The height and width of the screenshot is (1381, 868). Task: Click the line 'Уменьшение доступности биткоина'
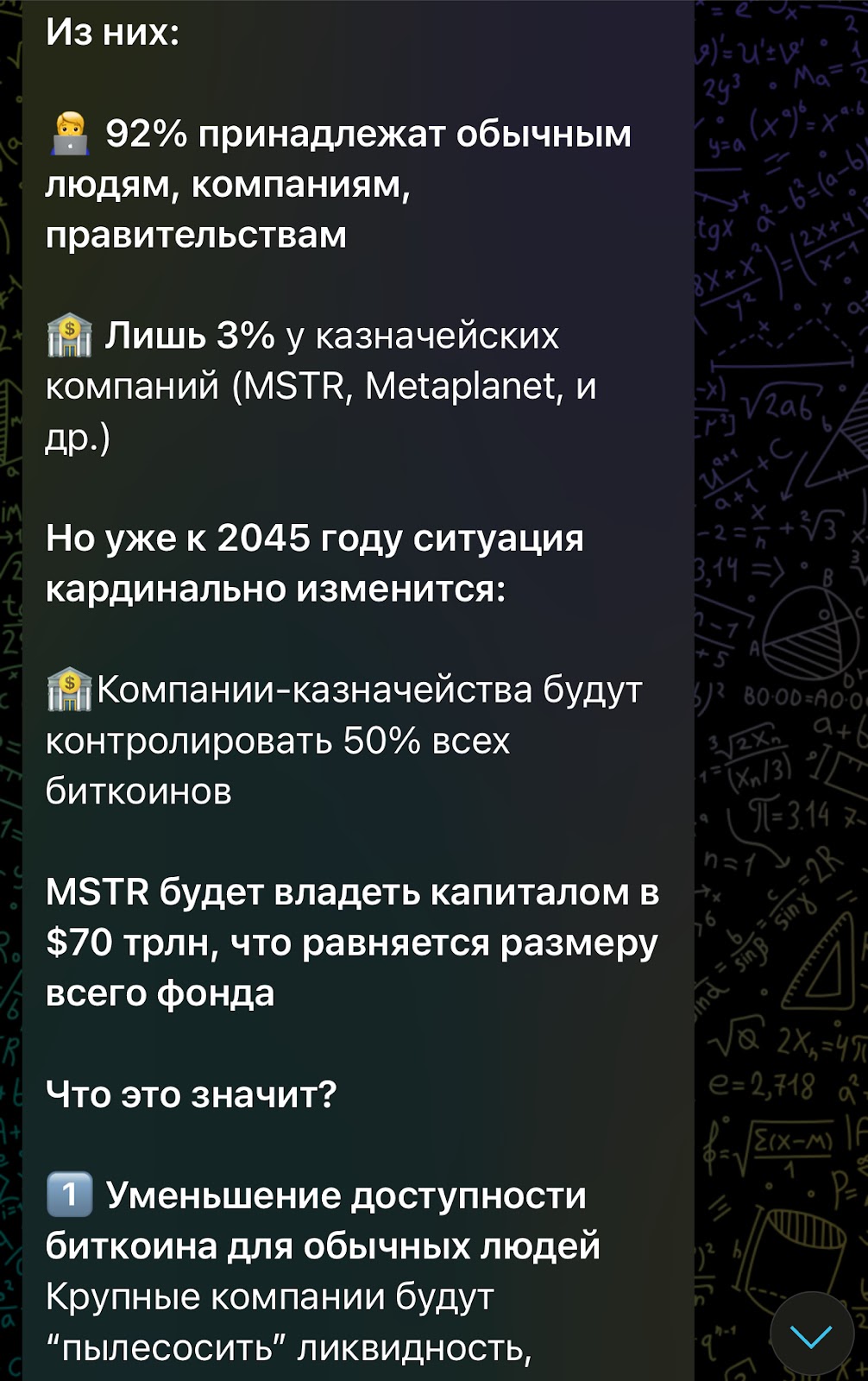click(345, 1197)
